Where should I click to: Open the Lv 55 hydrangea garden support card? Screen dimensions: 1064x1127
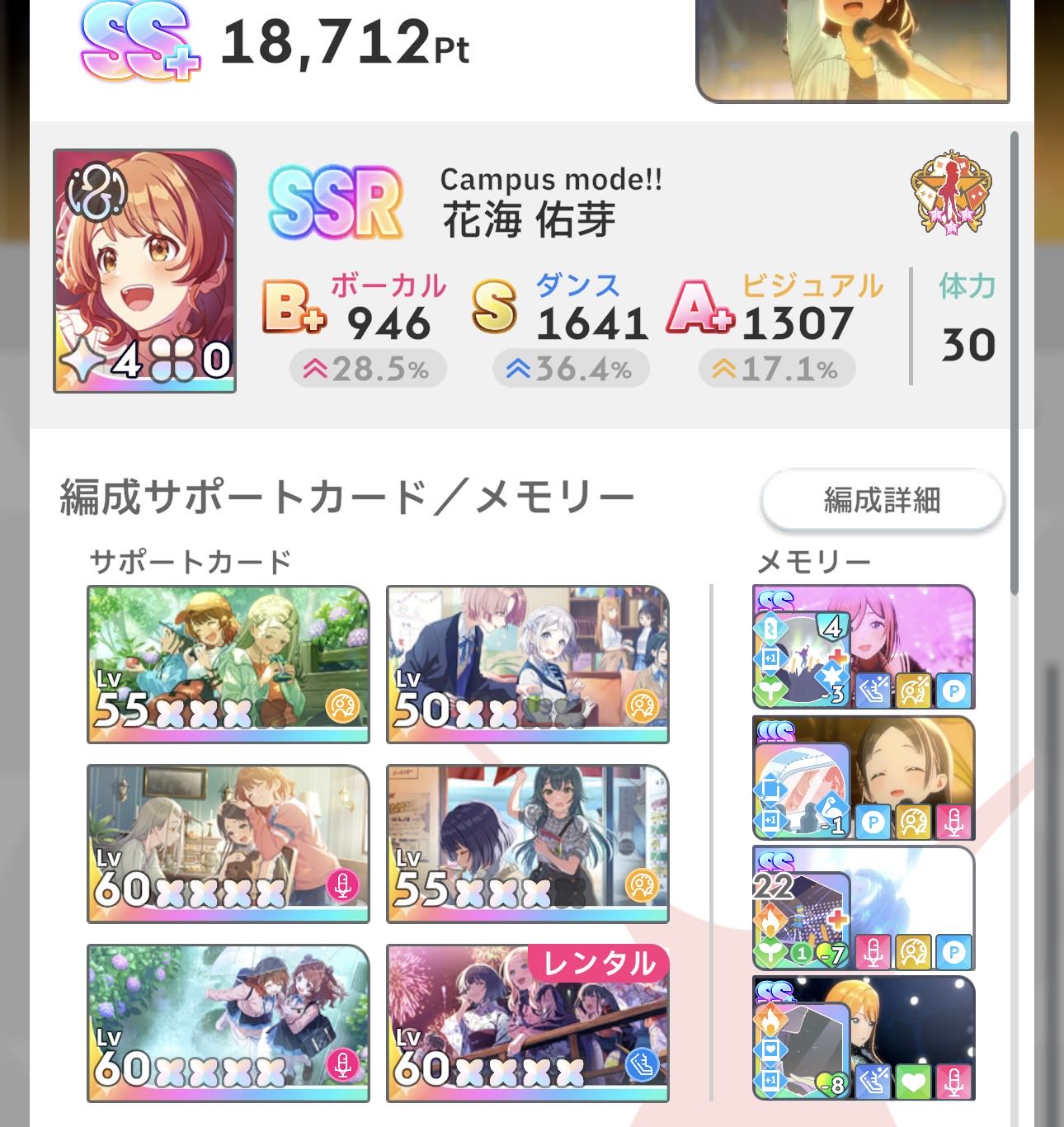click(x=228, y=664)
